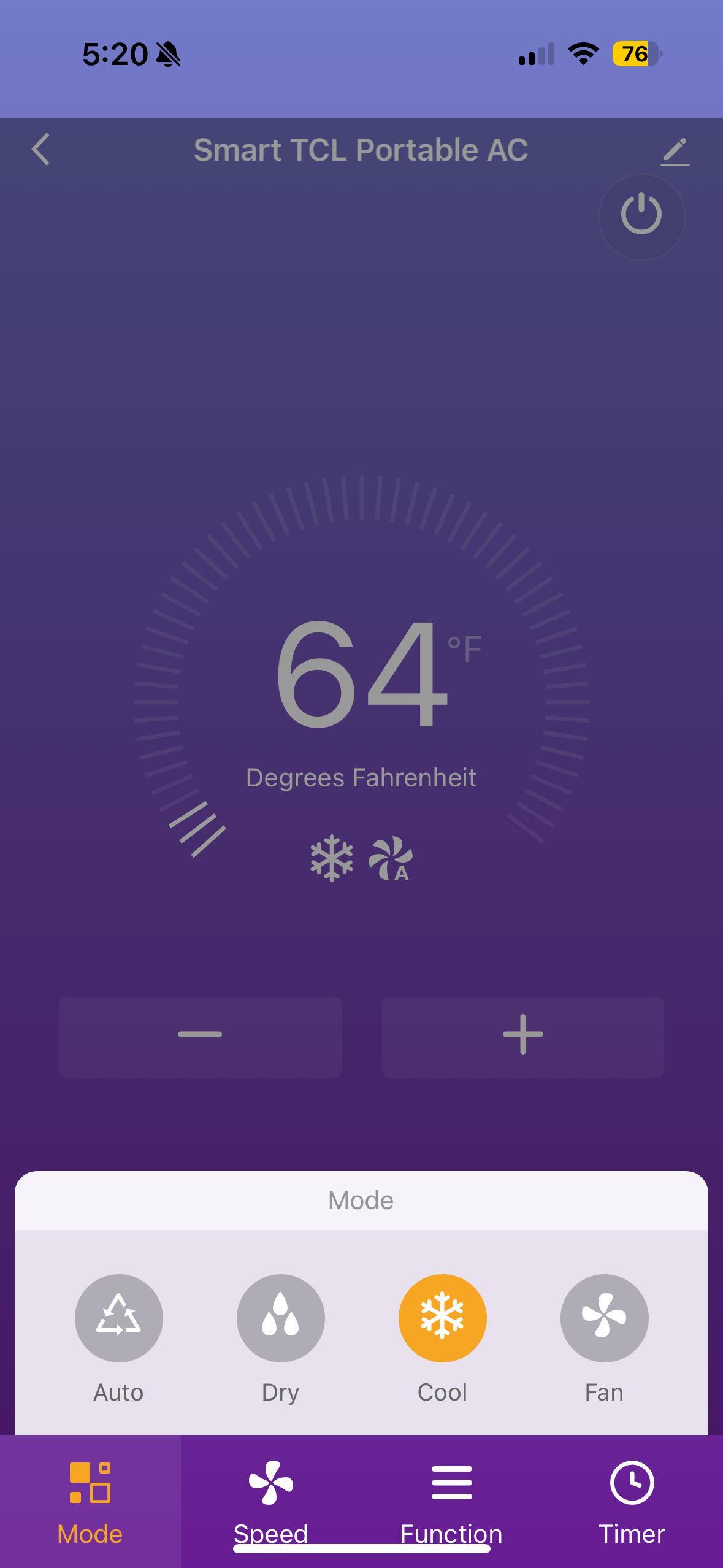Open the Speed tab
This screenshot has width=723, height=1568.
point(270,1500)
